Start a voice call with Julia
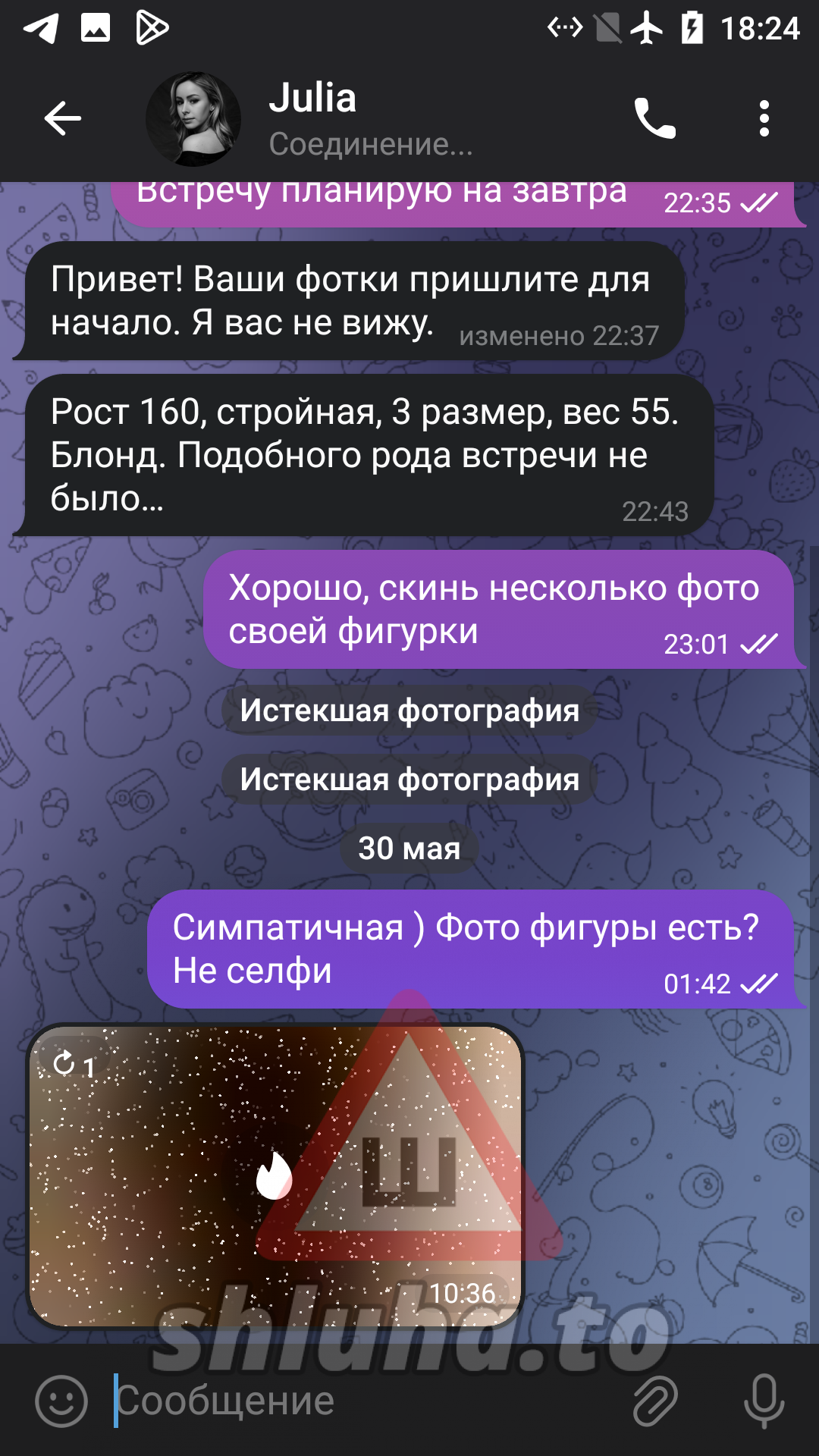Image resolution: width=819 pixels, height=1456 pixels. coord(655,118)
